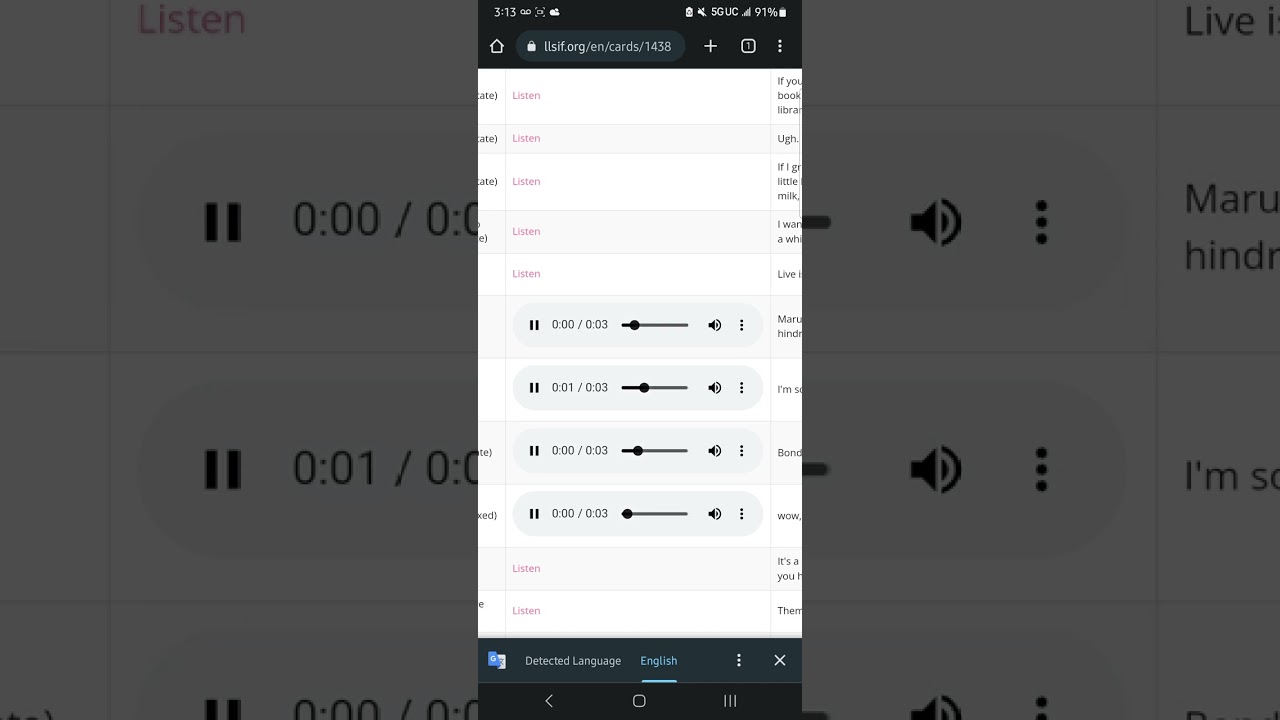Image resolution: width=1280 pixels, height=720 pixels.
Task: Tap Listen link next to "It's a" line
Action: coord(526,568)
